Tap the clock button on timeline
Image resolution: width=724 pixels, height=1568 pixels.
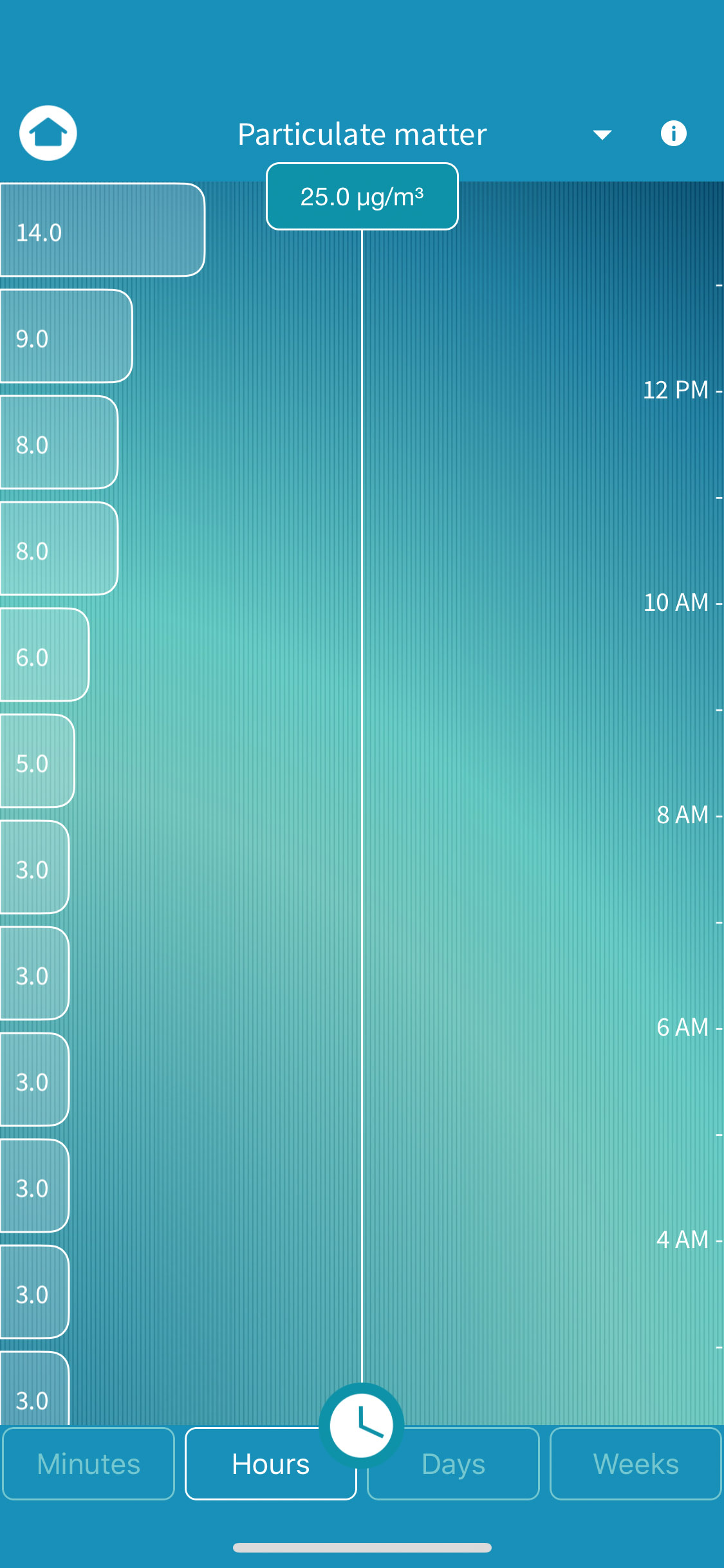click(362, 1426)
